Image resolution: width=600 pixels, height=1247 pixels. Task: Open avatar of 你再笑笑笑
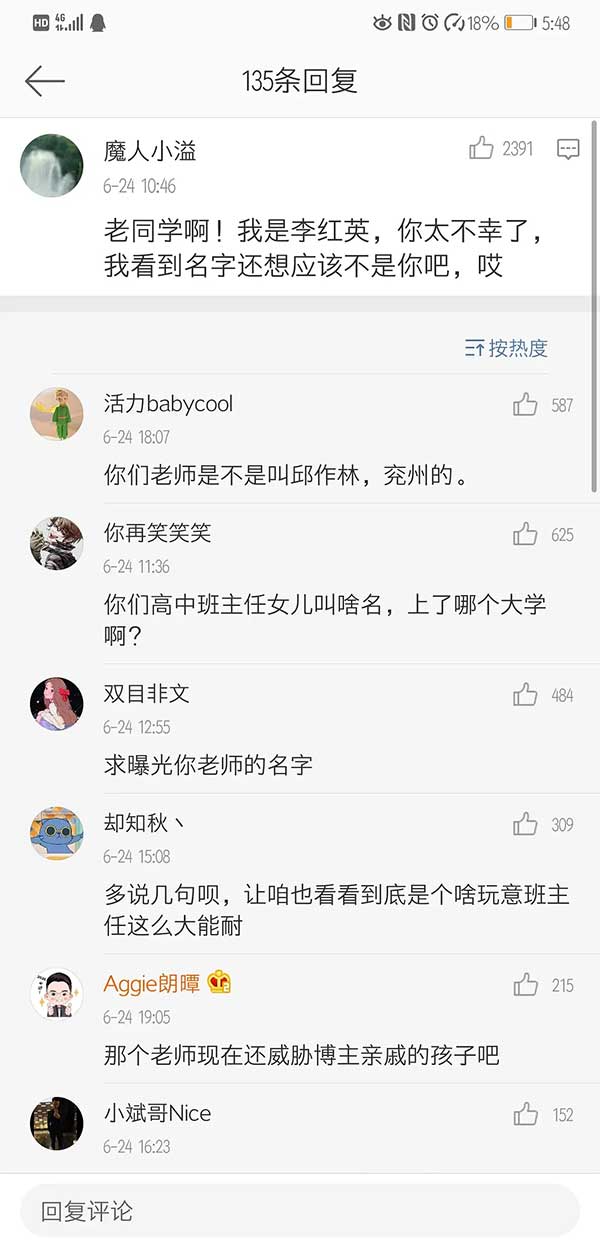coord(56,543)
